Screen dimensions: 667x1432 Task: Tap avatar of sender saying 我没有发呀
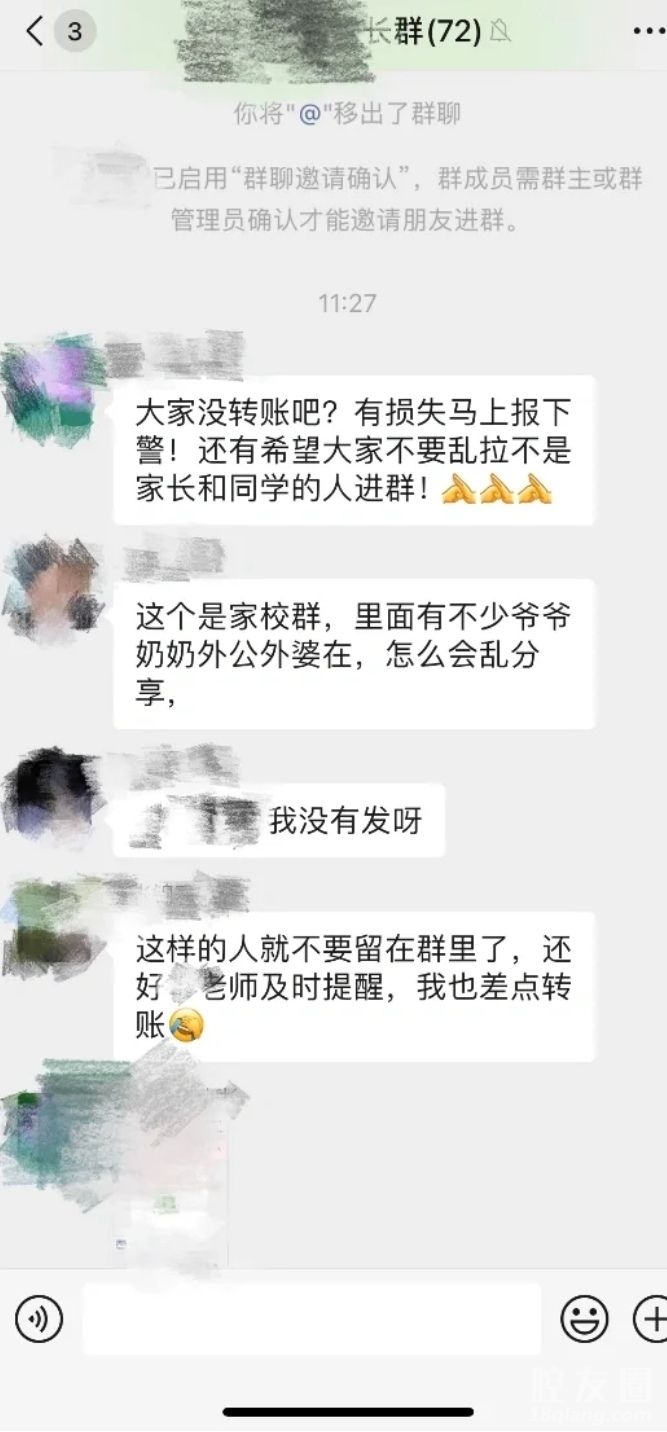pos(48,790)
